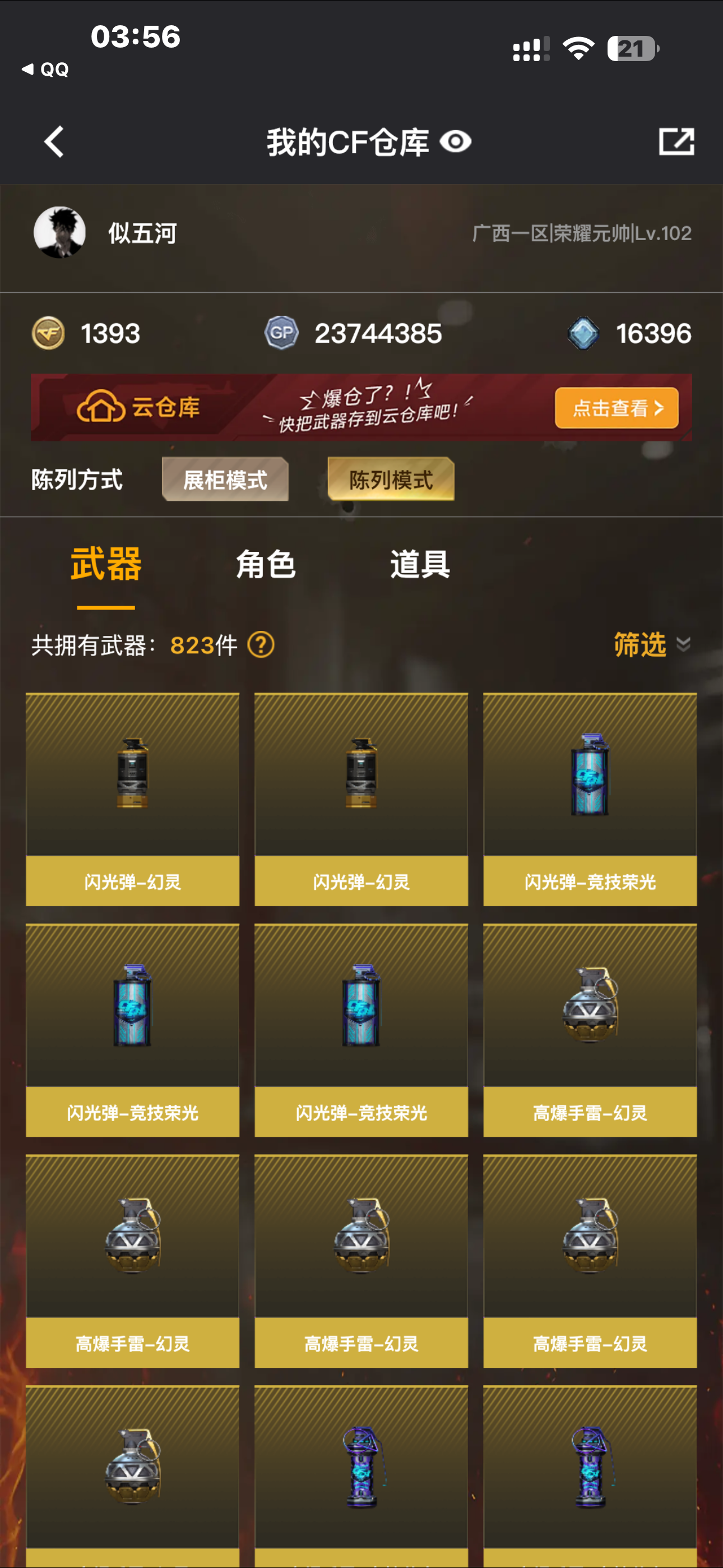Select the 武器 tab

tap(106, 564)
